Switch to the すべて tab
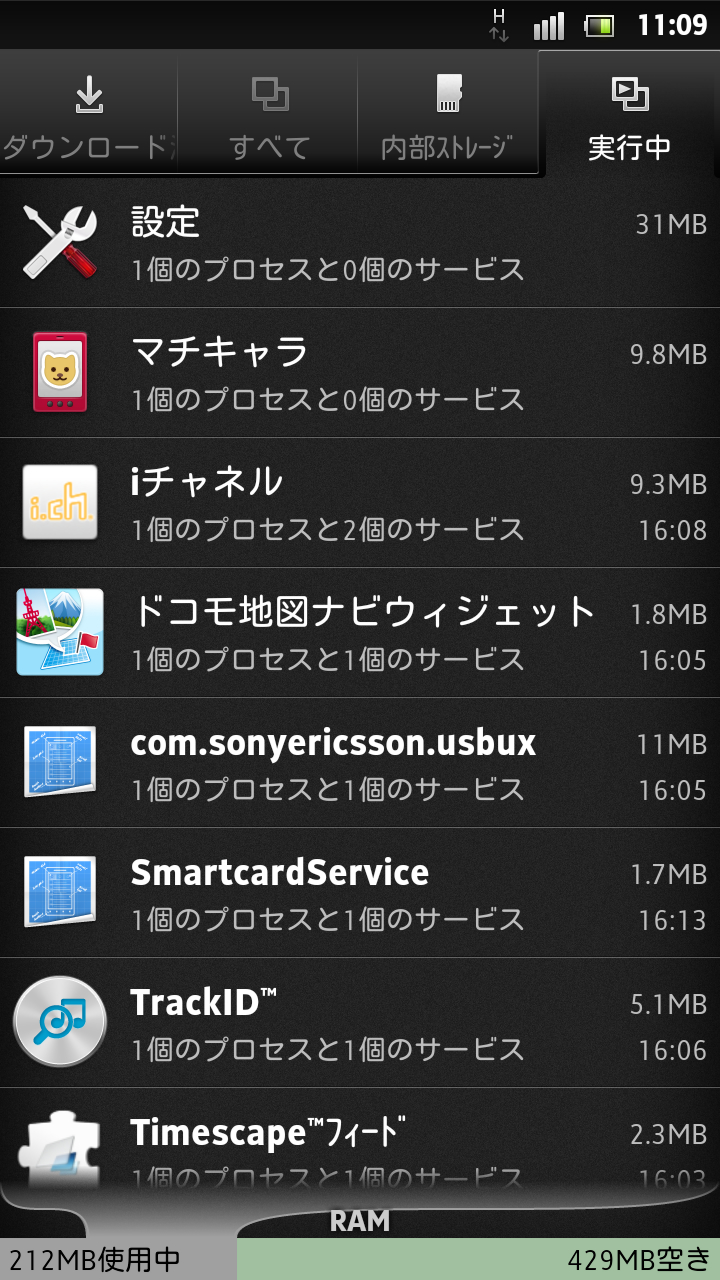The width and height of the screenshot is (720, 1280). pyautogui.click(x=269, y=115)
